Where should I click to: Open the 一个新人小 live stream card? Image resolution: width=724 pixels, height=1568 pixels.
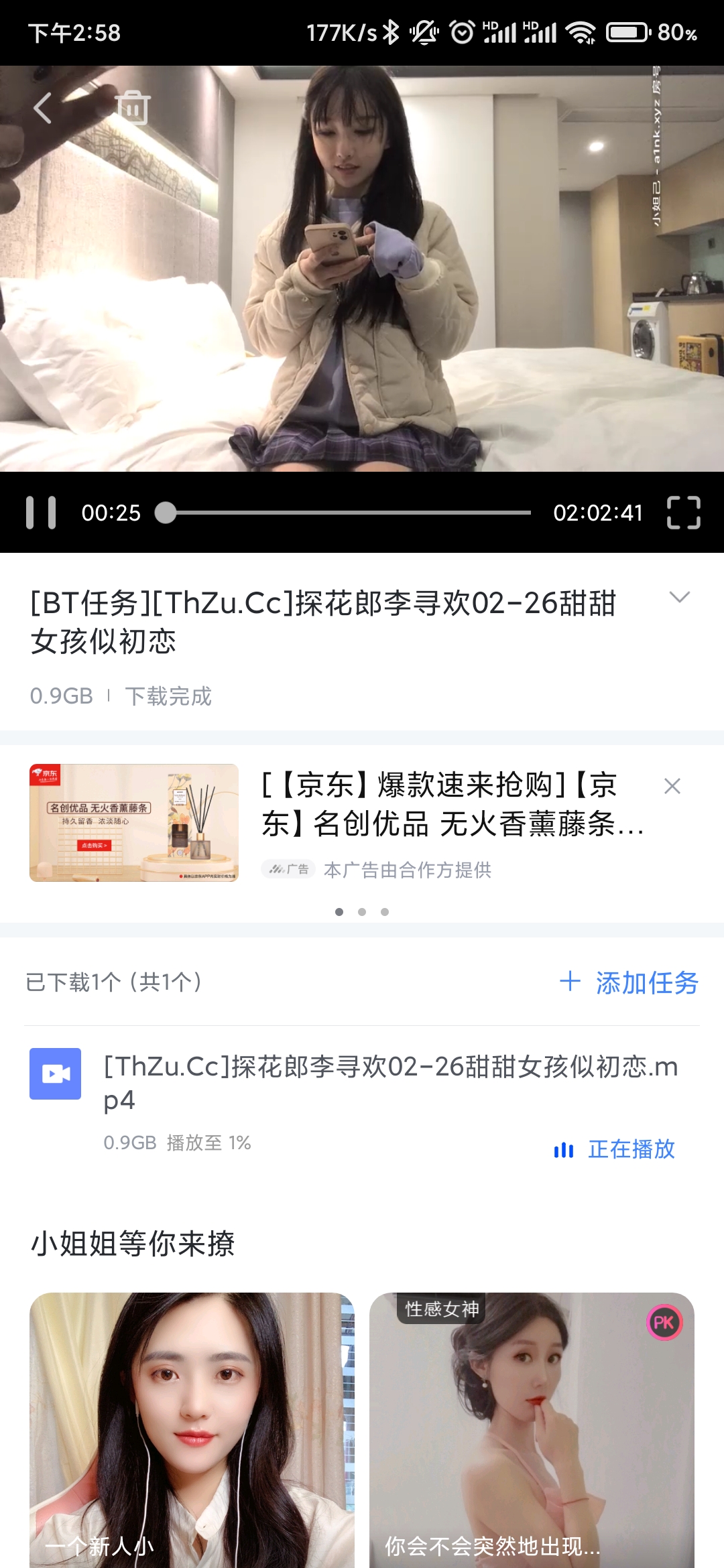tap(192, 1430)
